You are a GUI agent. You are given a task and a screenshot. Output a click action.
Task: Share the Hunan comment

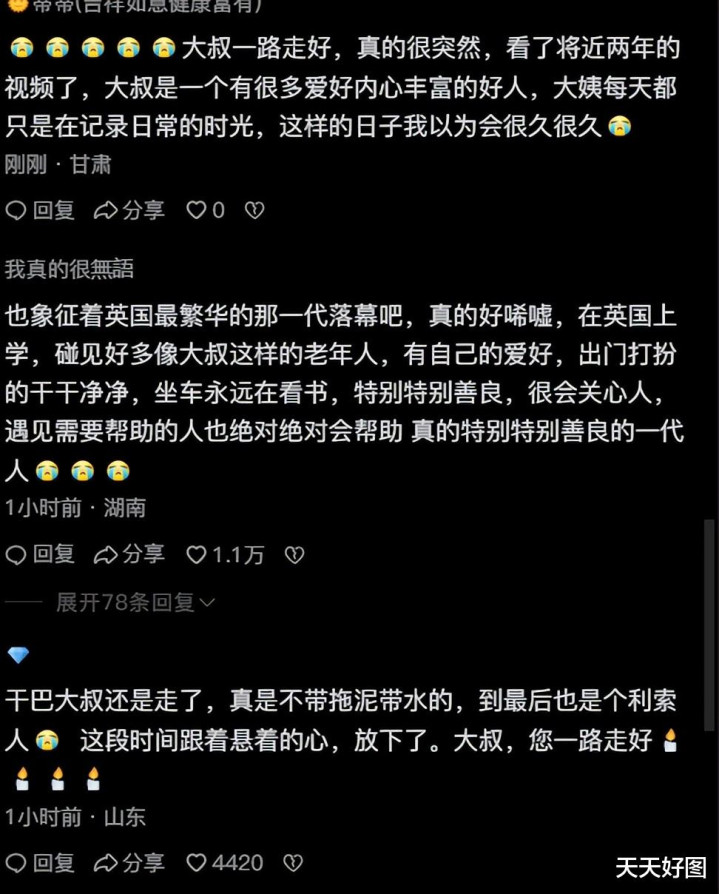pyautogui.click(x=129, y=554)
